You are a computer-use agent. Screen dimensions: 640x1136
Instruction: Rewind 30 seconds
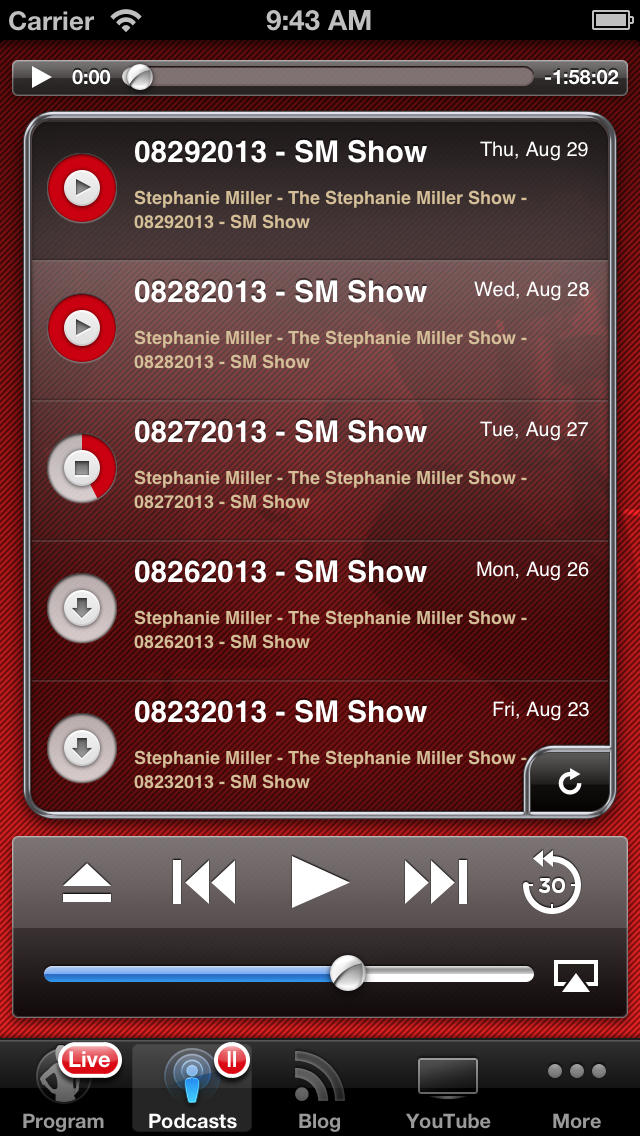[x=552, y=882]
